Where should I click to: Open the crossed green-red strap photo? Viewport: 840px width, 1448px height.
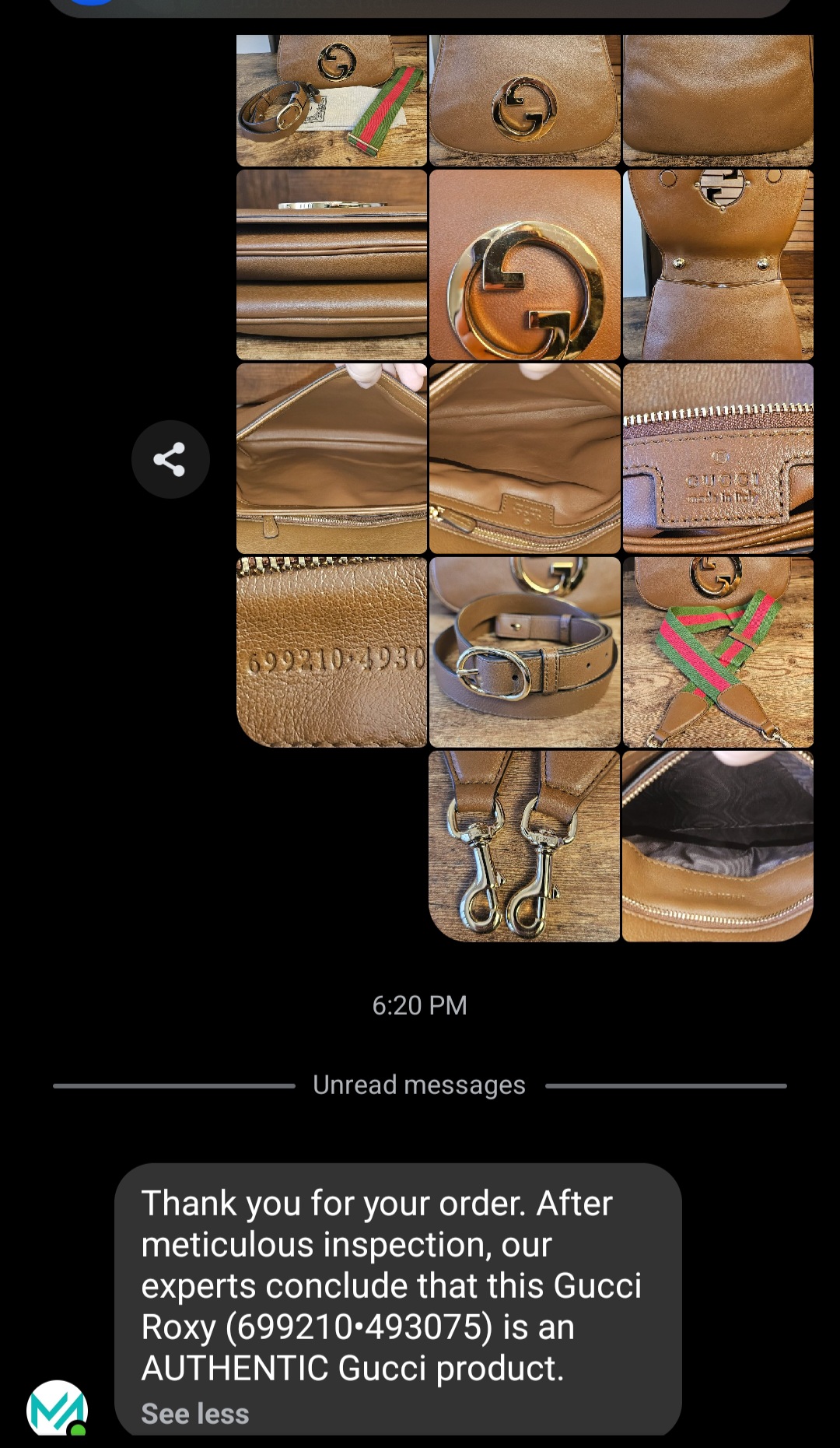pos(717,652)
